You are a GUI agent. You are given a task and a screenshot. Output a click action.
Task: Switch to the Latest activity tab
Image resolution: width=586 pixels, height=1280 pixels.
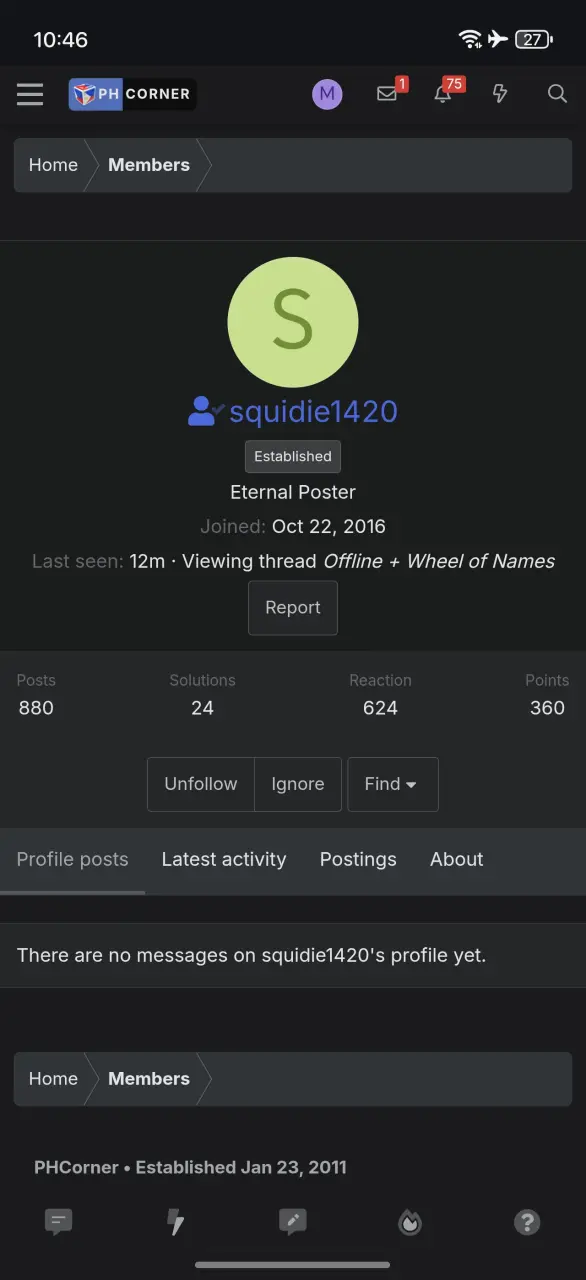click(x=224, y=860)
